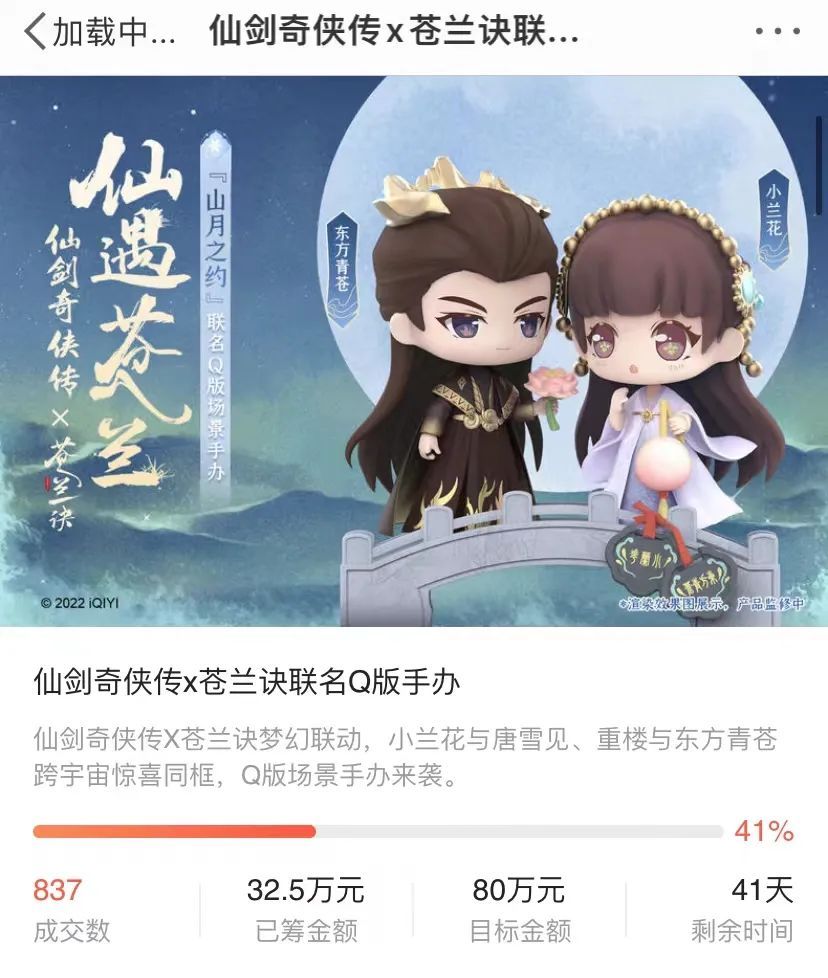The height and width of the screenshot is (978, 828).
Task: Go back using the top-left arrow
Action: tap(34, 32)
